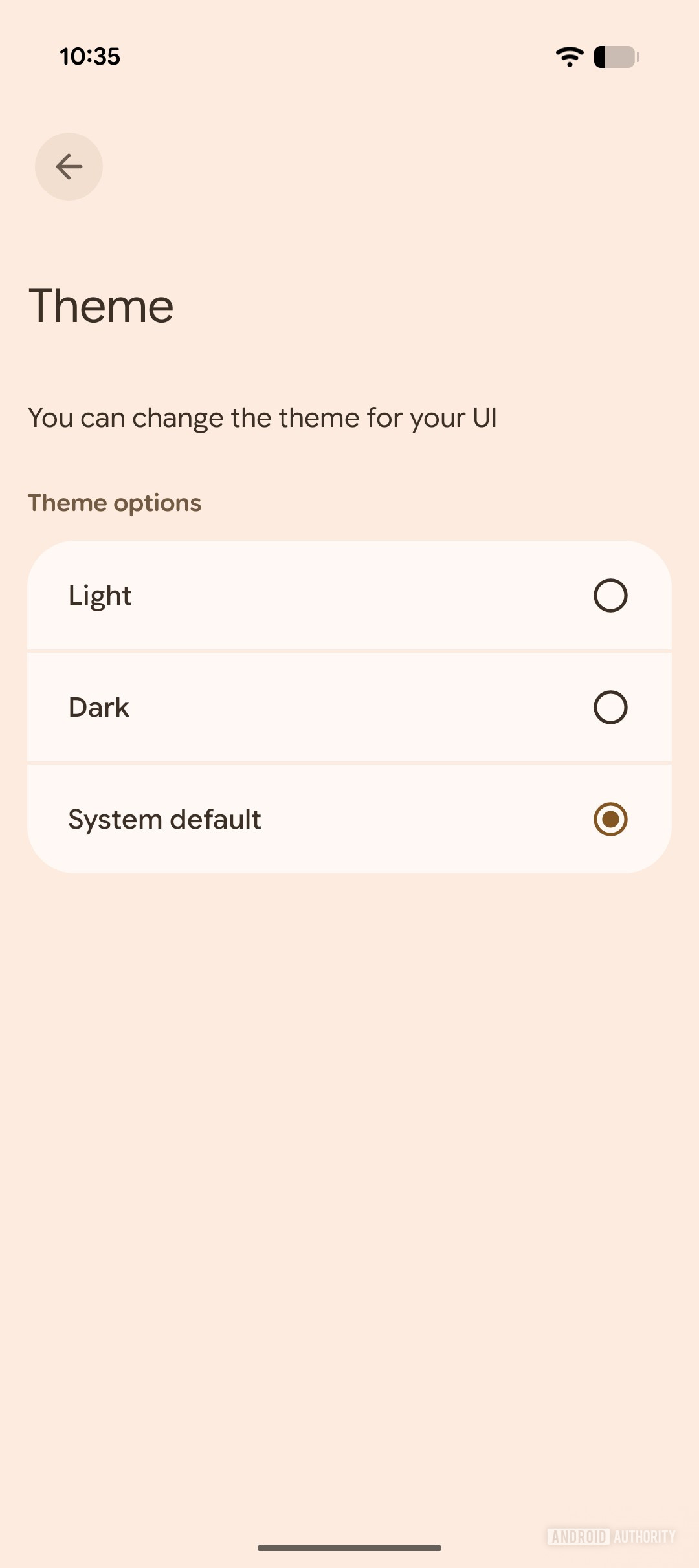The height and width of the screenshot is (1568, 699).
Task: Click the theme description text
Action: pos(261,418)
